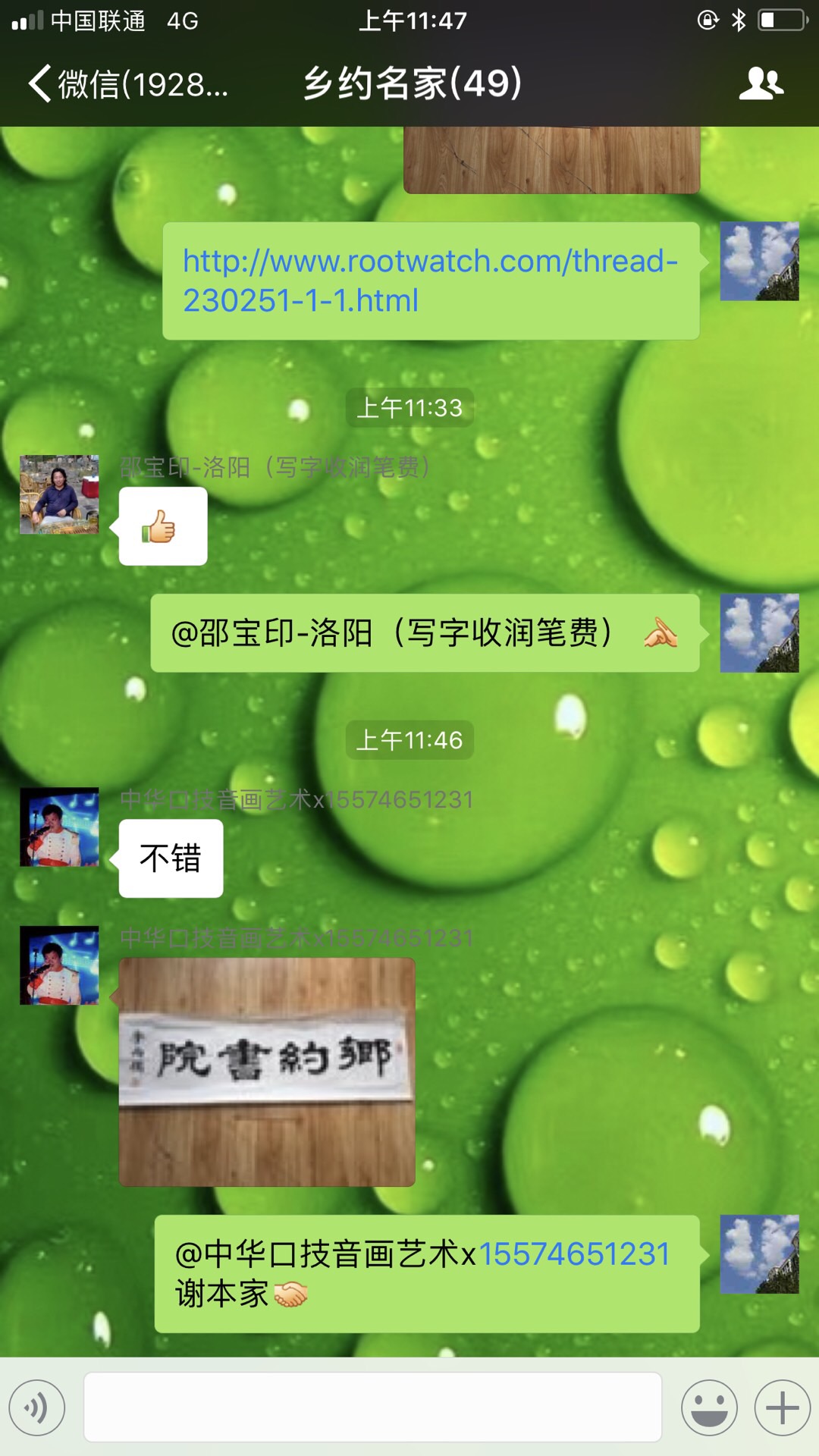Open the 鄉約書院 calligraphy photo message
Image resolution: width=819 pixels, height=1456 pixels.
click(267, 1072)
